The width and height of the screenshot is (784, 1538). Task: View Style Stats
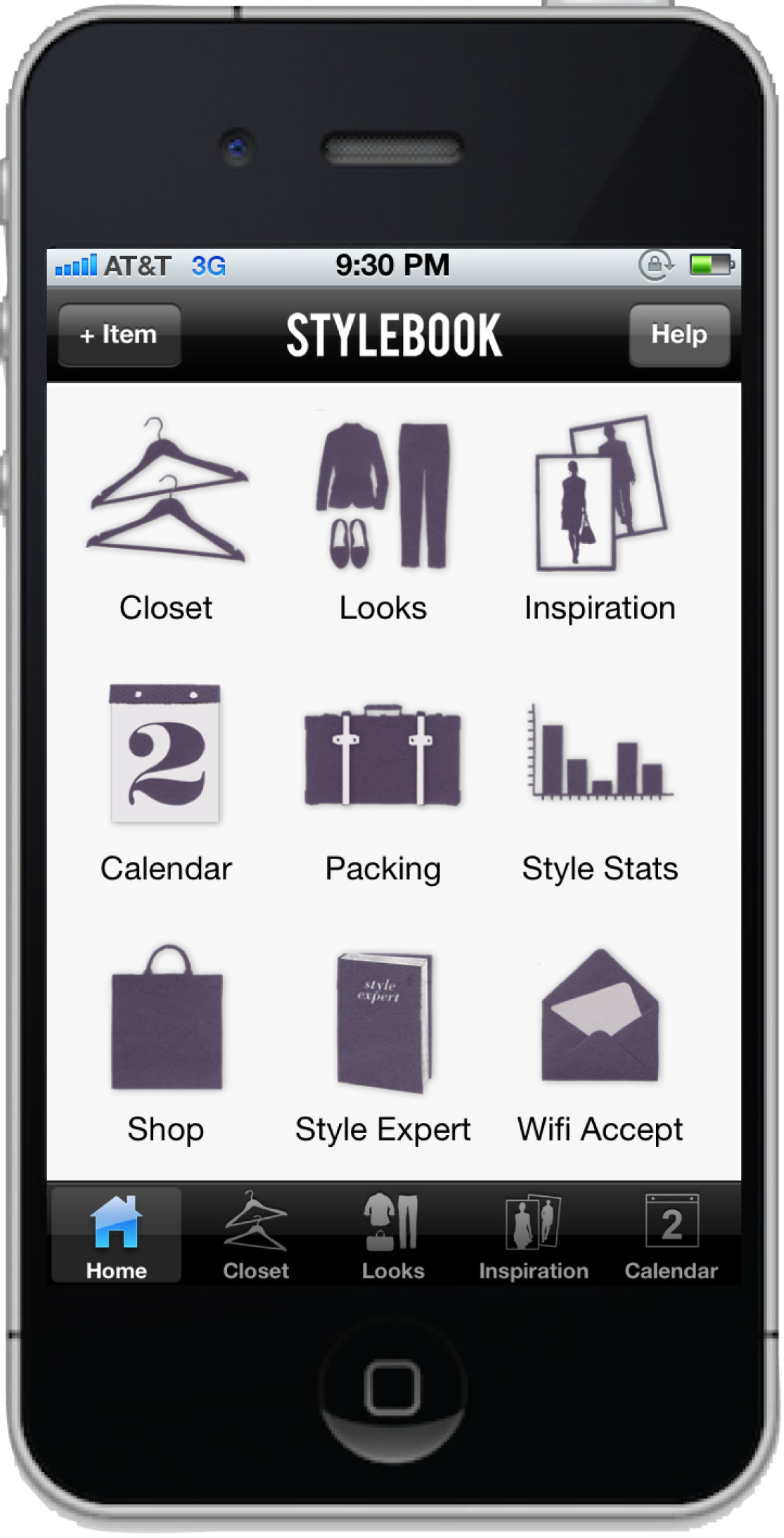pos(600,777)
